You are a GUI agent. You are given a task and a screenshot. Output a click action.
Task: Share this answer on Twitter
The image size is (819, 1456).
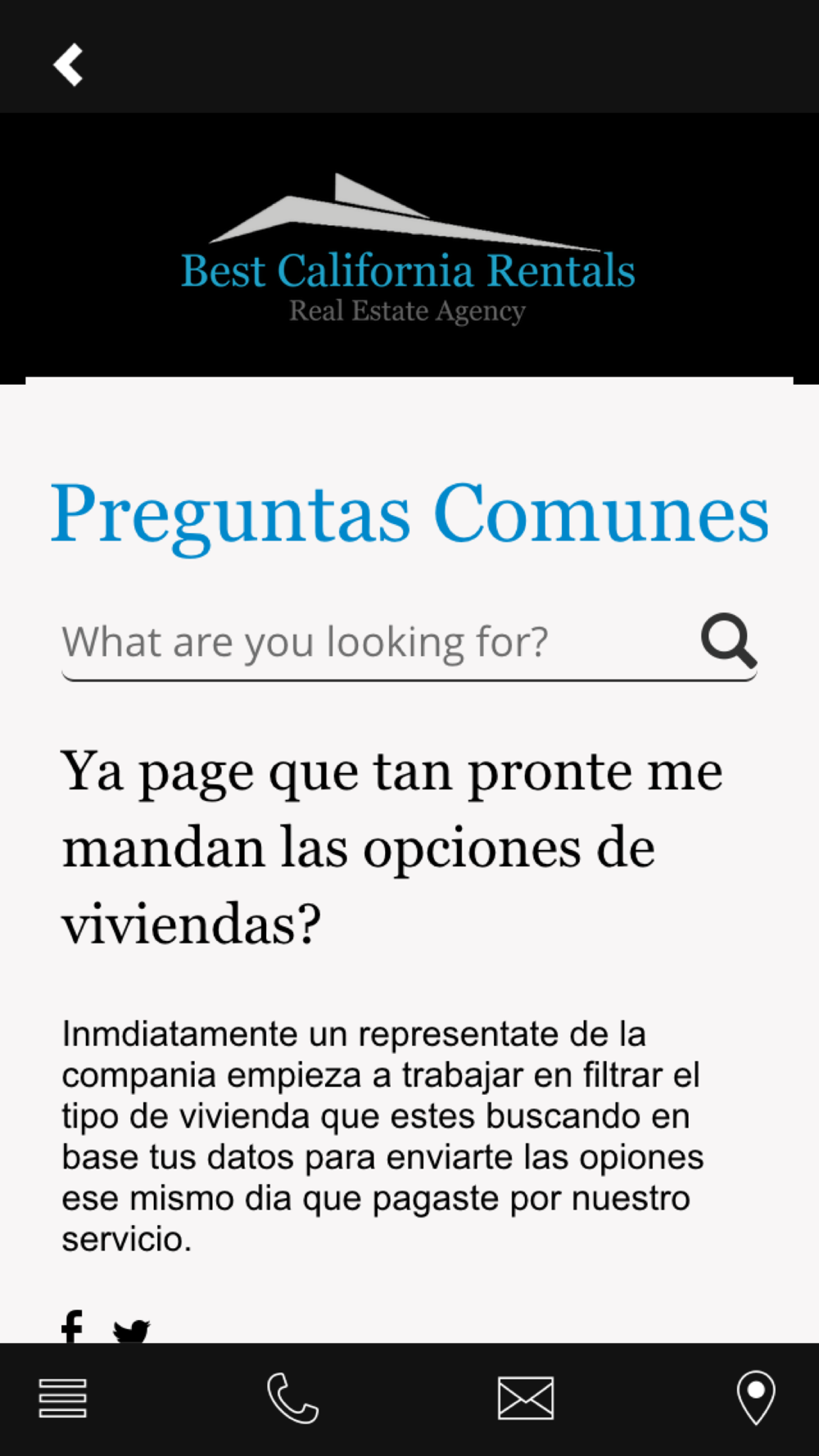(132, 1331)
